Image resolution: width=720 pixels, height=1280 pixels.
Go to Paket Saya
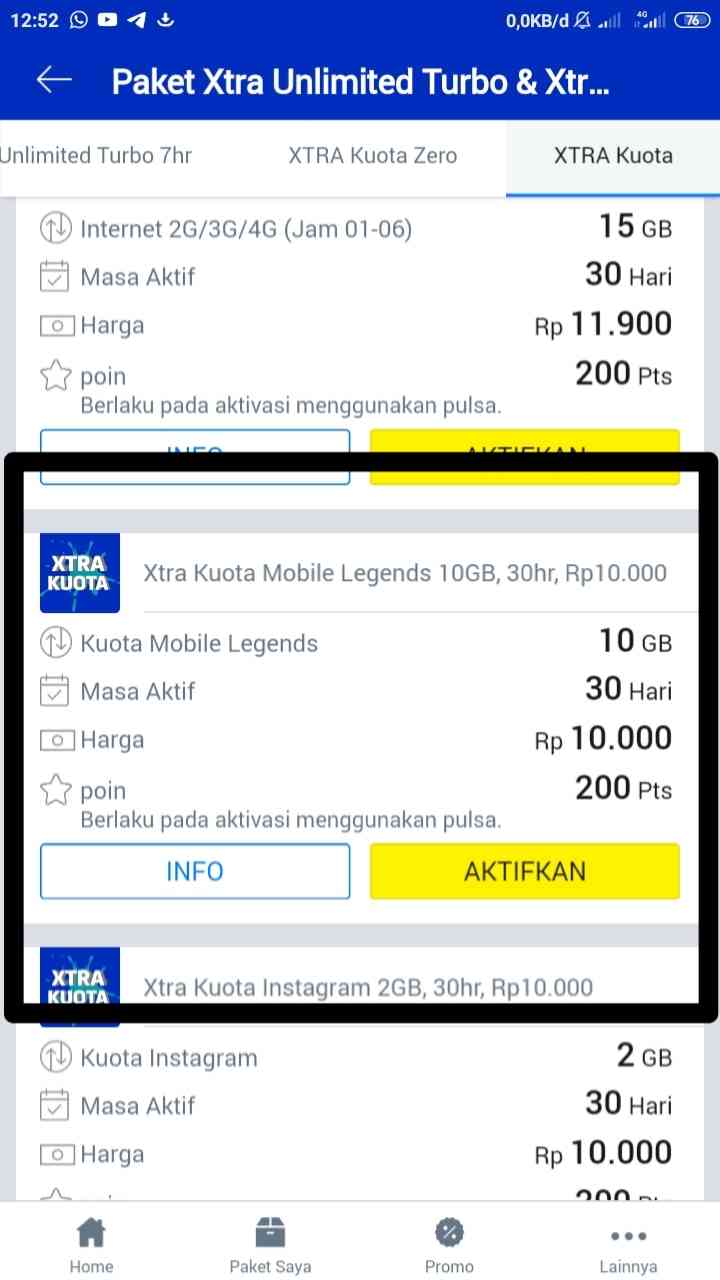coord(270,1245)
